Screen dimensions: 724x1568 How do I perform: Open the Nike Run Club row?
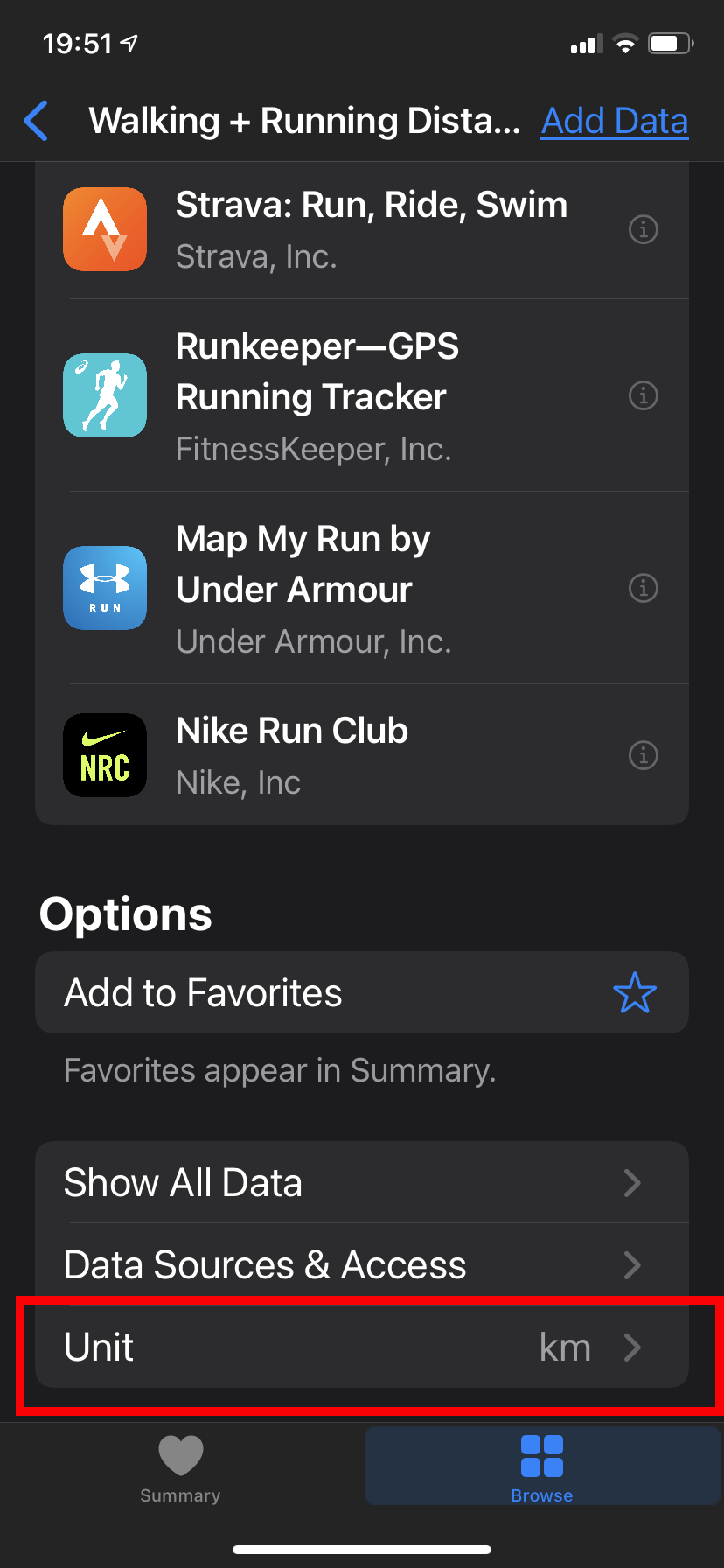pos(350,755)
